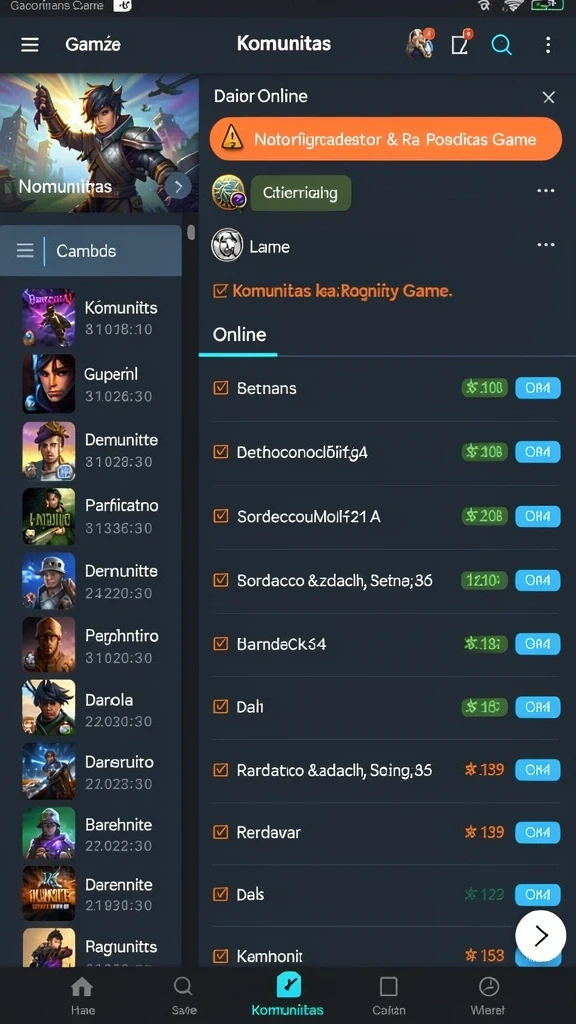
Task: Tap the Cambds list header
Action: (x=91, y=251)
